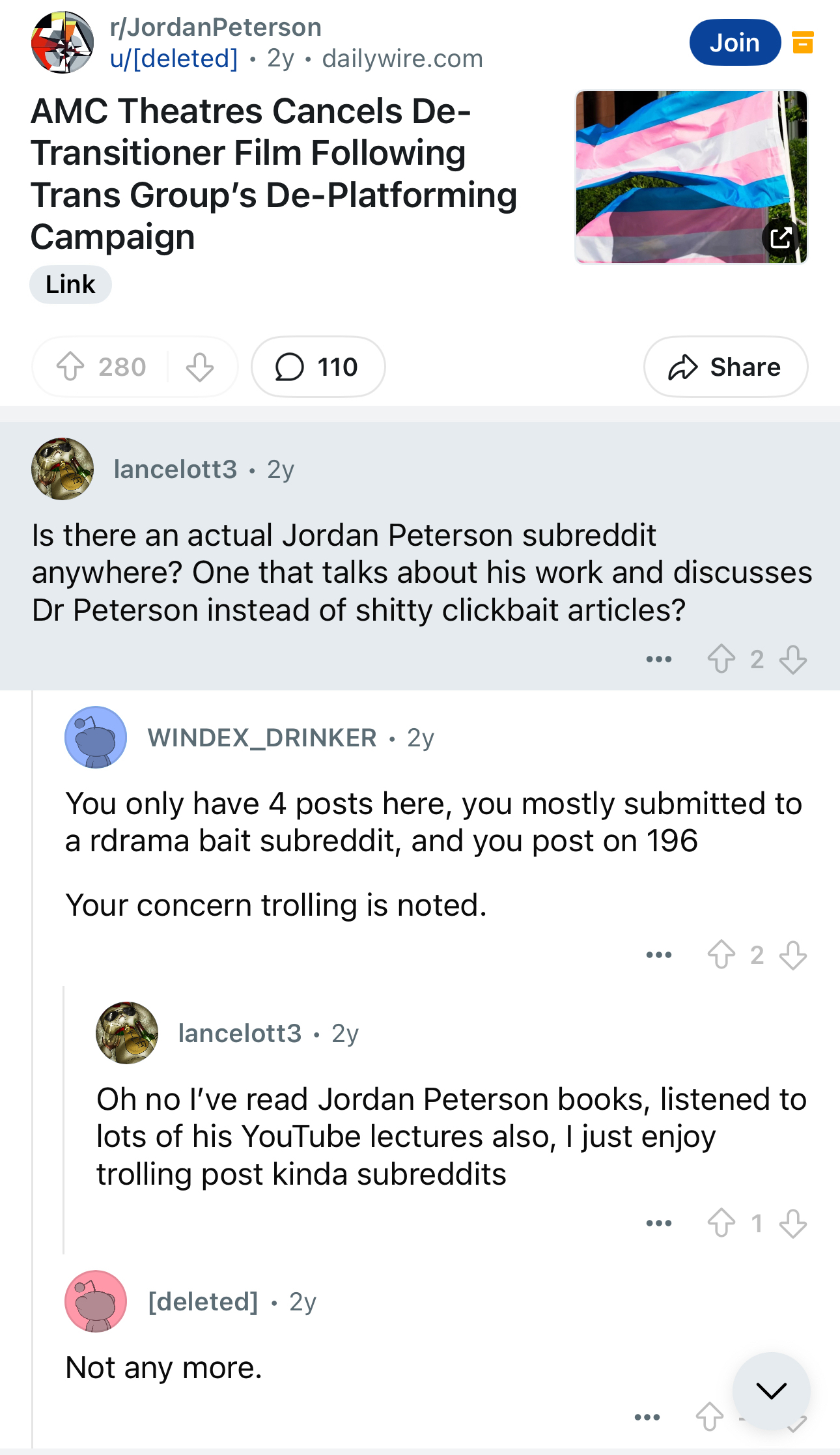Open the r/JordanPeterson subreddit link
Viewport: 840px width, 1455px height.
tap(216, 27)
